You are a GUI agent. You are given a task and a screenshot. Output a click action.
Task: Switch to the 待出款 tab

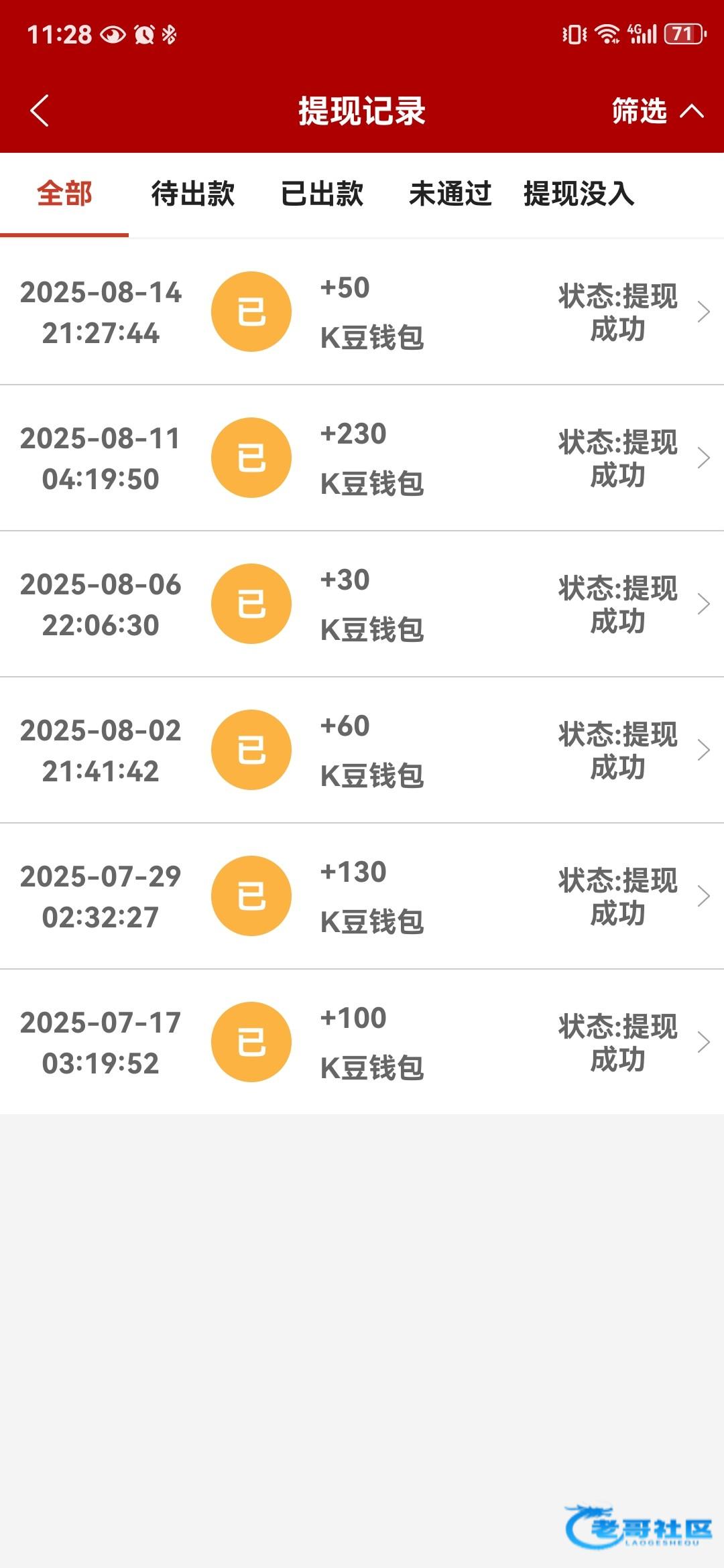coord(193,194)
